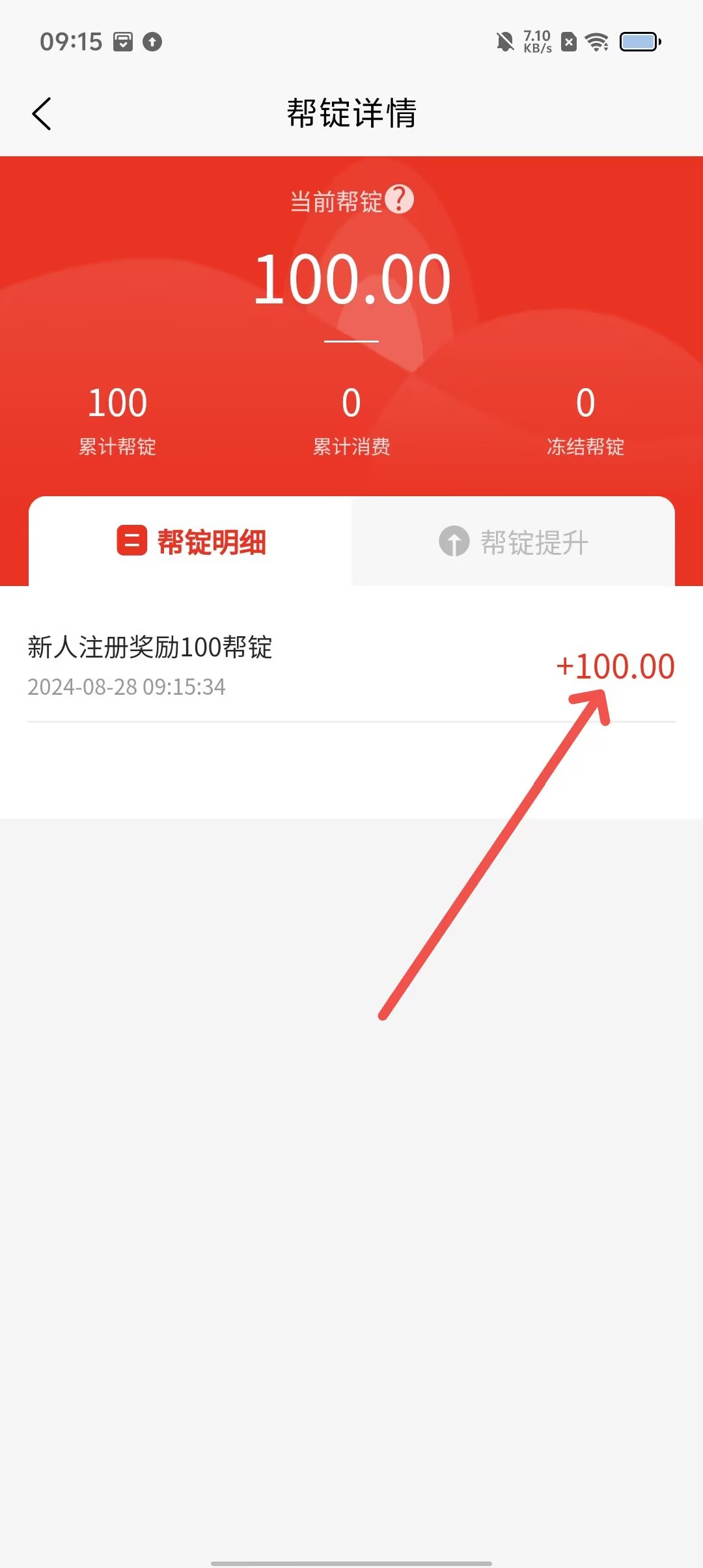Switch to the 帮锭明细 tab
The width and height of the screenshot is (703, 1568).
191,542
